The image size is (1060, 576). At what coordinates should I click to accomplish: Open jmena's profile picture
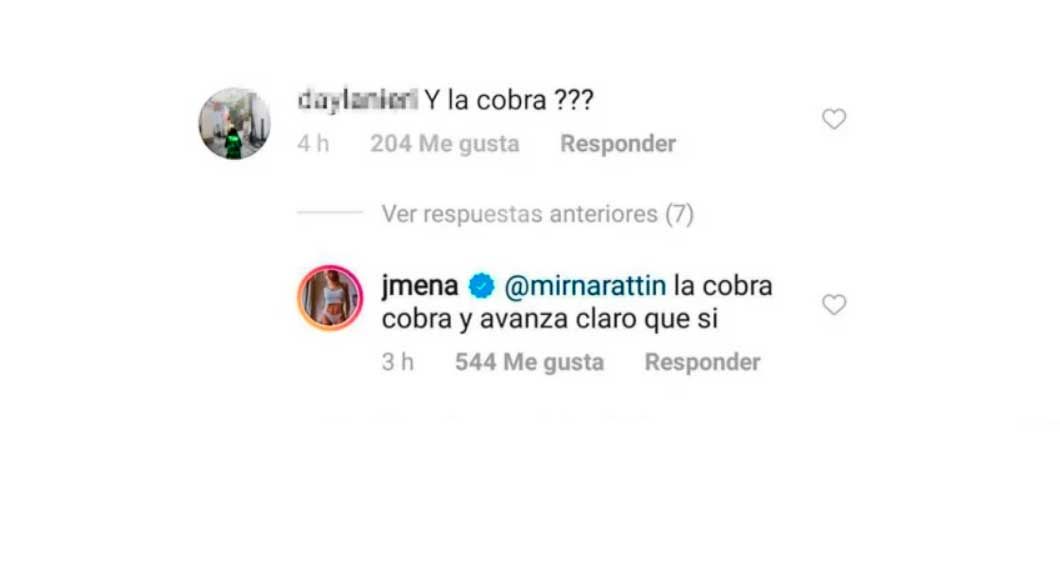[329, 297]
